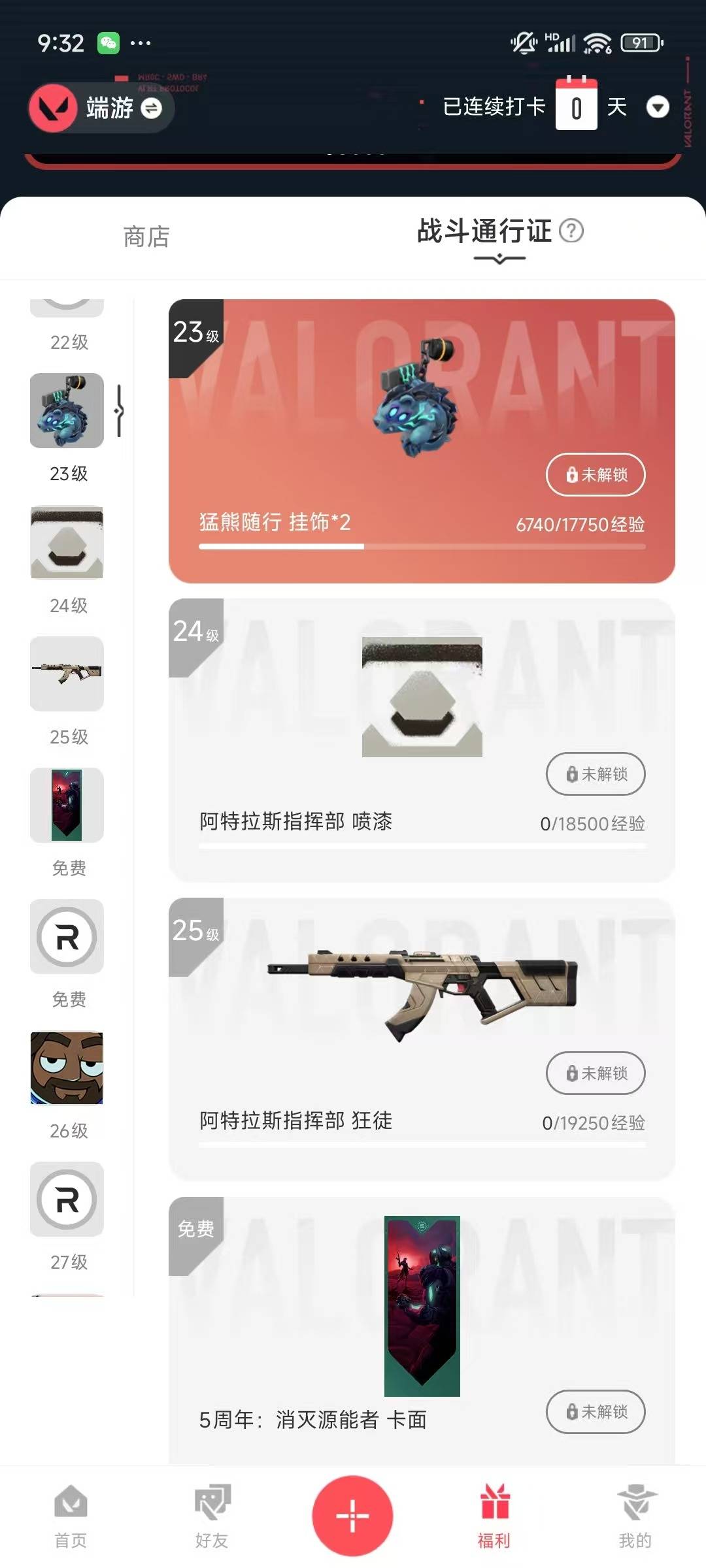Image resolution: width=706 pixels, height=1568 pixels.
Task: Open the 好友 tab
Action: click(x=212, y=1516)
